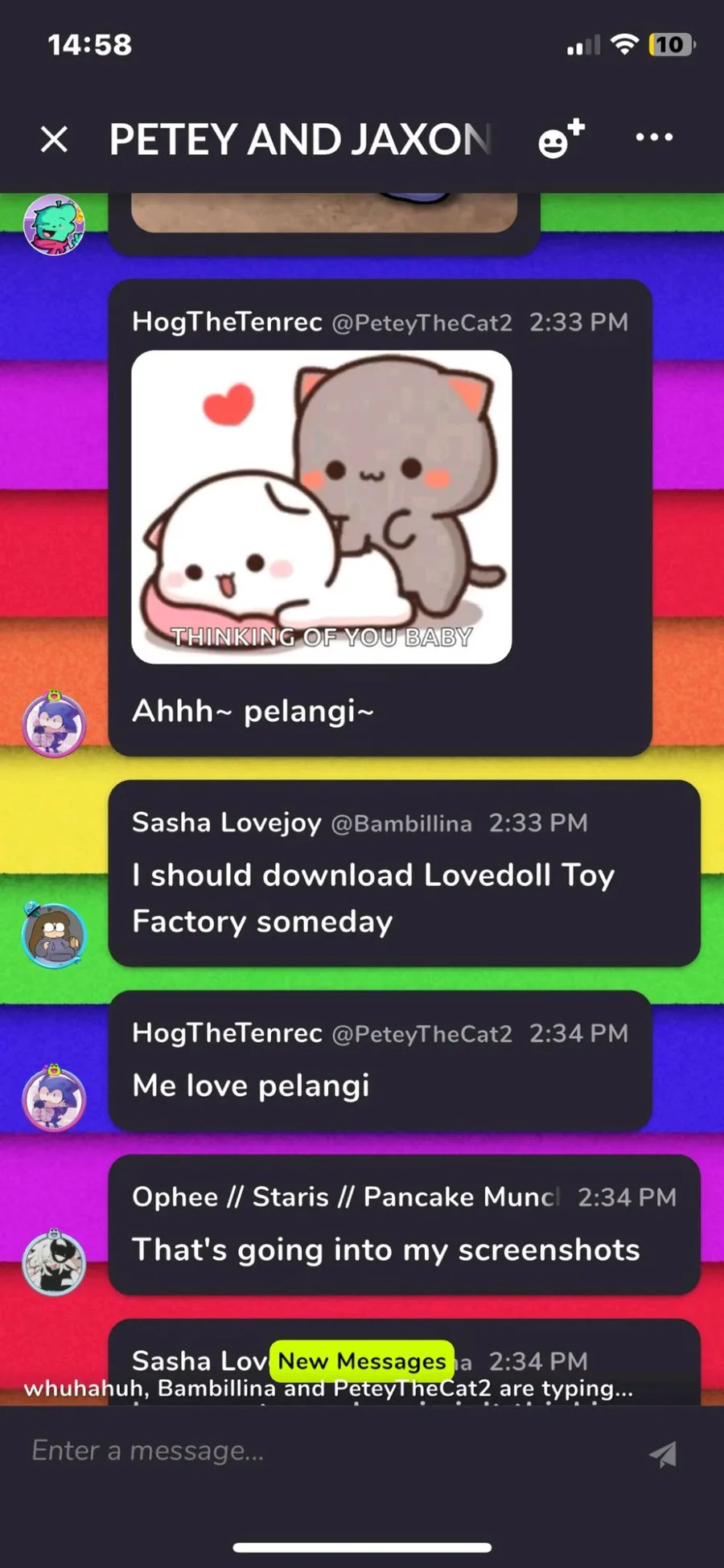Open HogTheTenrec's avatar beside the gif message
The width and height of the screenshot is (724, 1568).
[54, 724]
